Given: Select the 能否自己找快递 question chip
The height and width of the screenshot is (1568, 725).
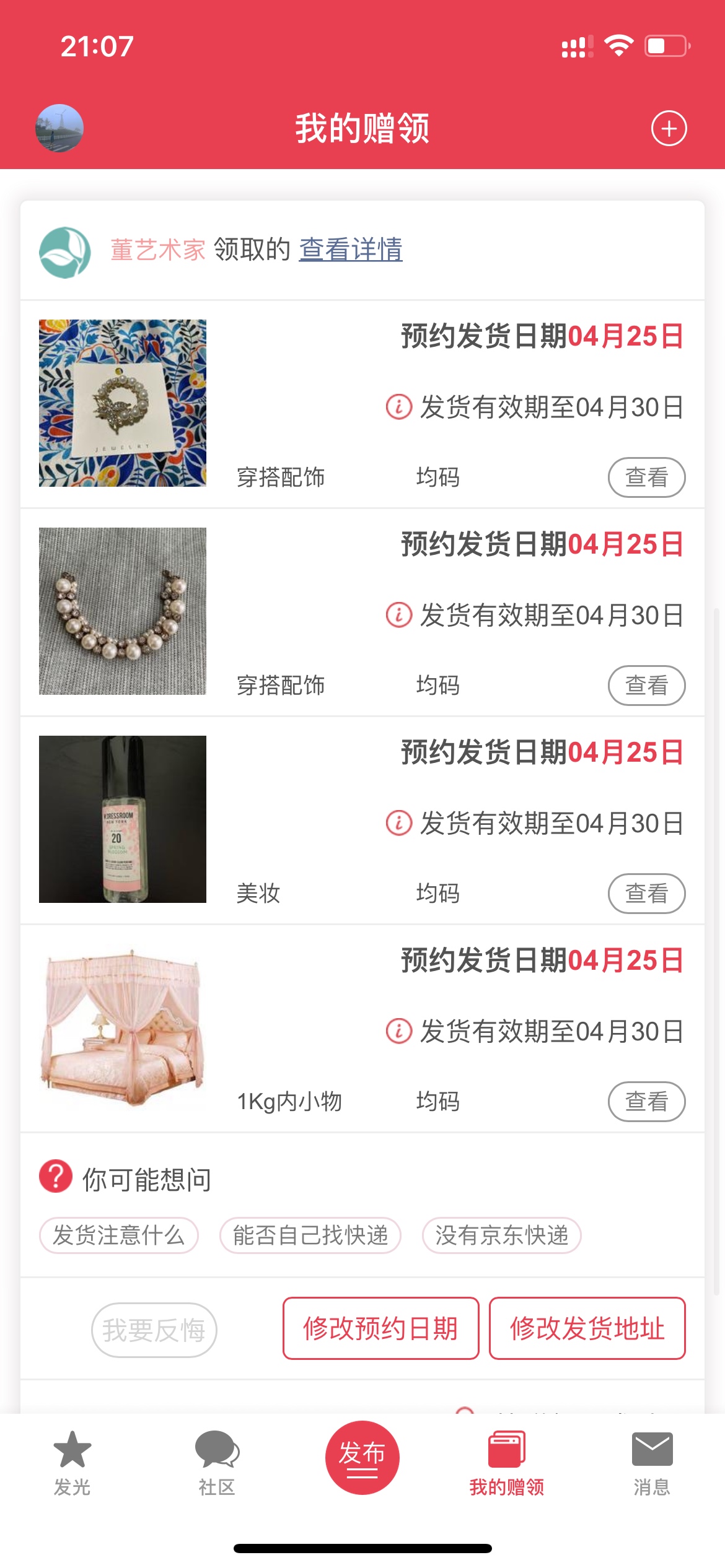Looking at the screenshot, I should click(x=310, y=1235).
